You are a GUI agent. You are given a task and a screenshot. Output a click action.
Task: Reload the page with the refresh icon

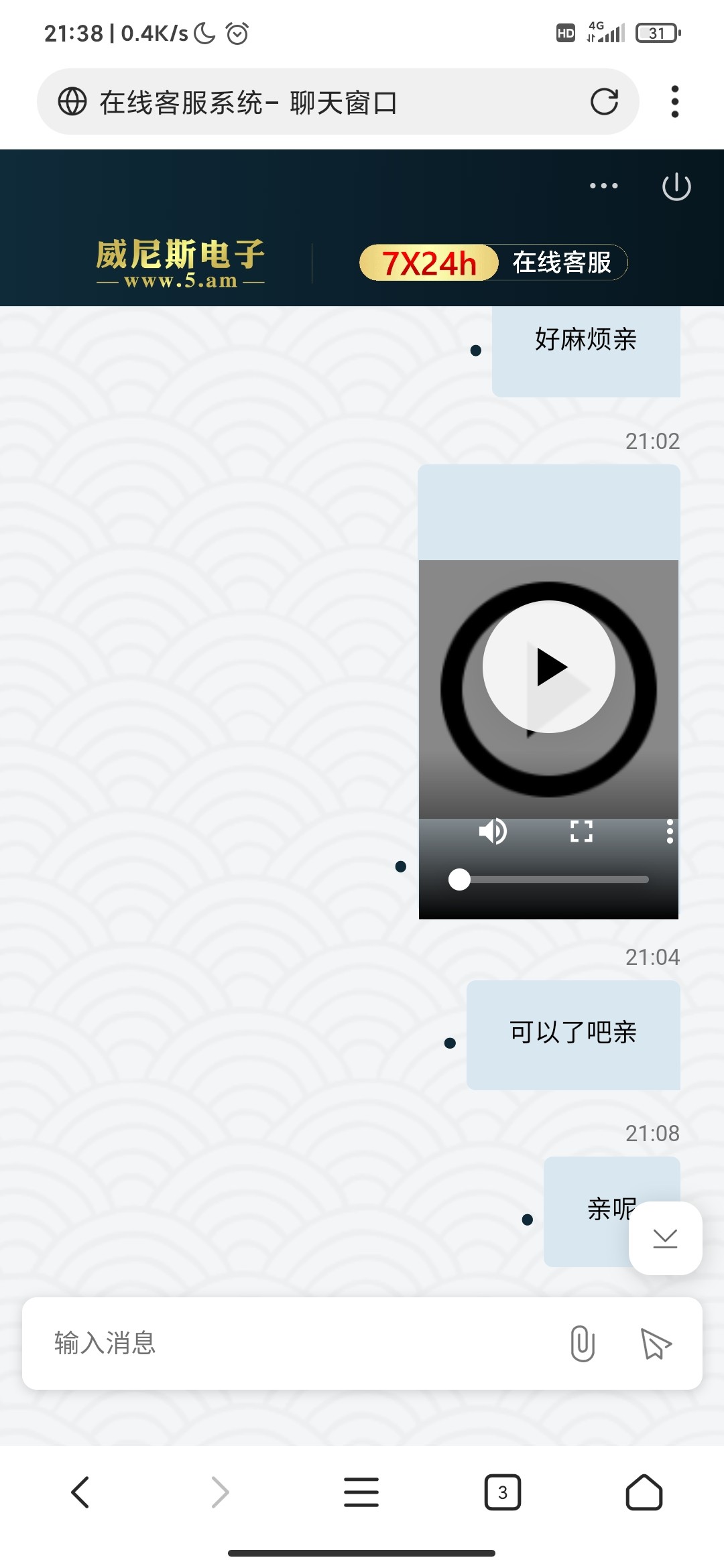pos(603,102)
